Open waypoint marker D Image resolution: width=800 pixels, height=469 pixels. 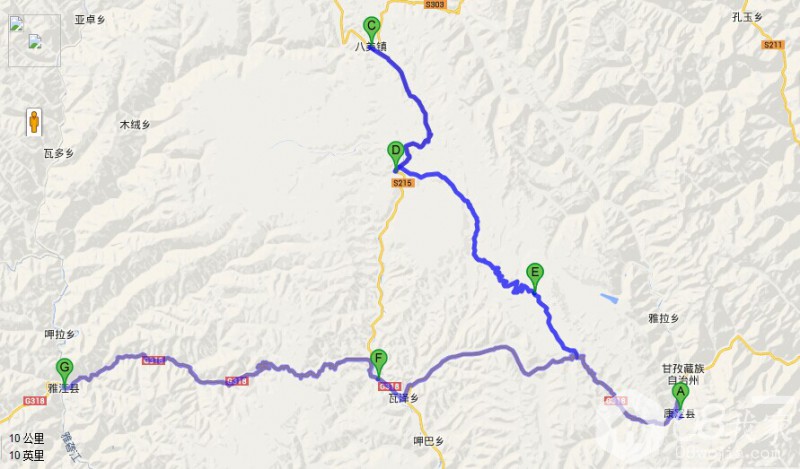tap(395, 152)
